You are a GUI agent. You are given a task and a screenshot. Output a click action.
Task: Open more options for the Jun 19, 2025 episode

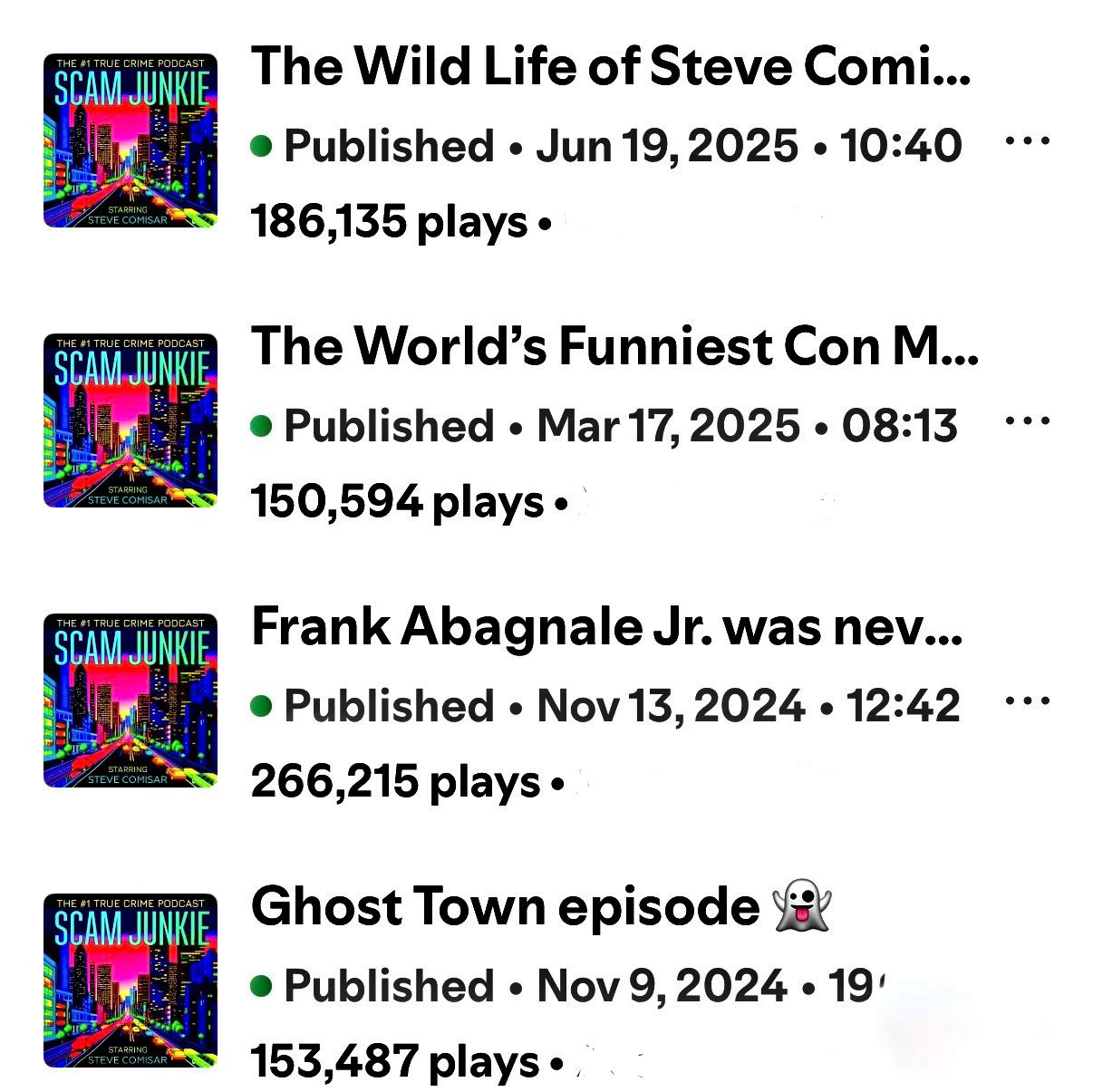click(1028, 141)
